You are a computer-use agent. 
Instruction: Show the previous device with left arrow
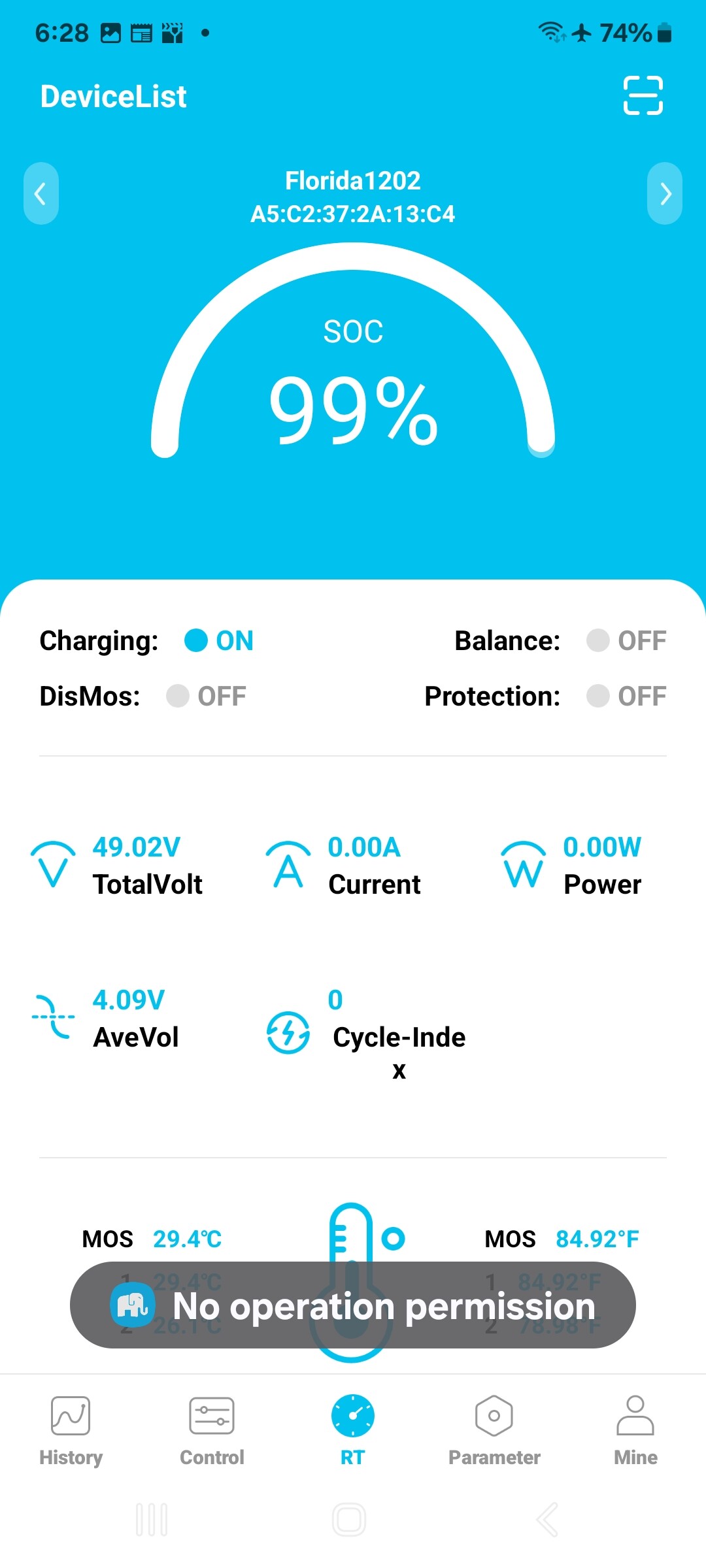point(41,193)
